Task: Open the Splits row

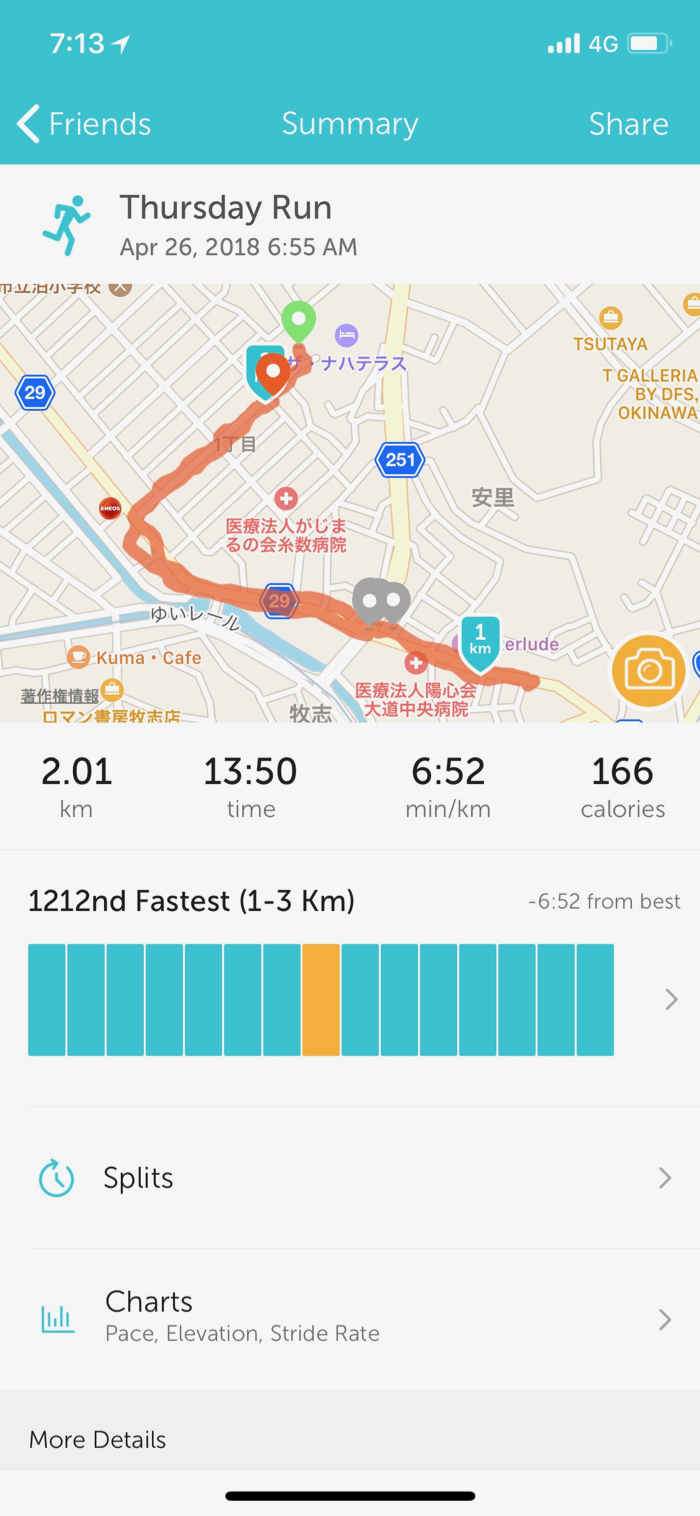Action: tap(350, 1178)
